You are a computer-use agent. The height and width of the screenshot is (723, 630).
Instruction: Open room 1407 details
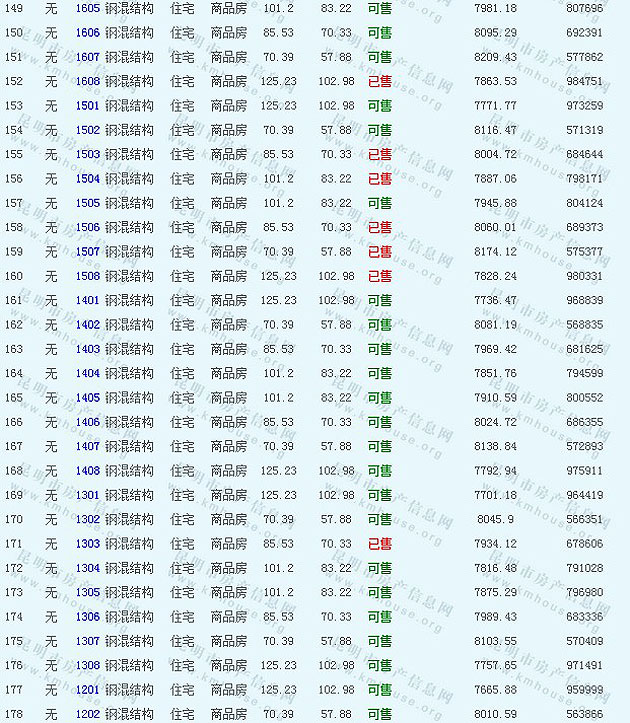point(87,446)
